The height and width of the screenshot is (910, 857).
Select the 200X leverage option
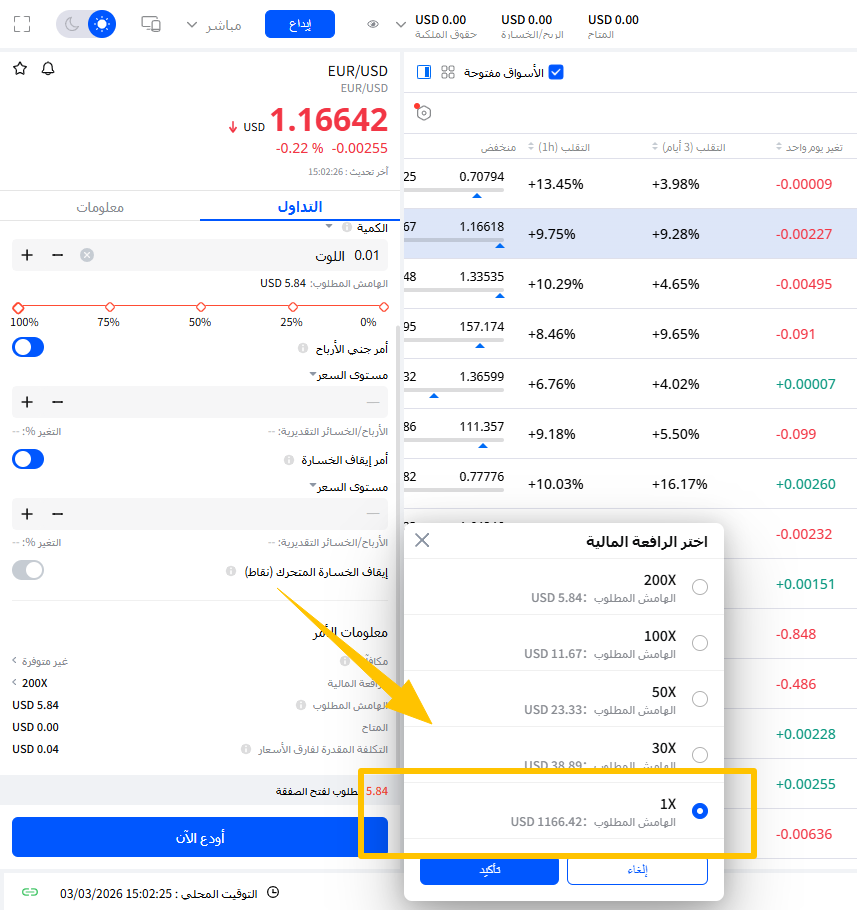(700, 587)
